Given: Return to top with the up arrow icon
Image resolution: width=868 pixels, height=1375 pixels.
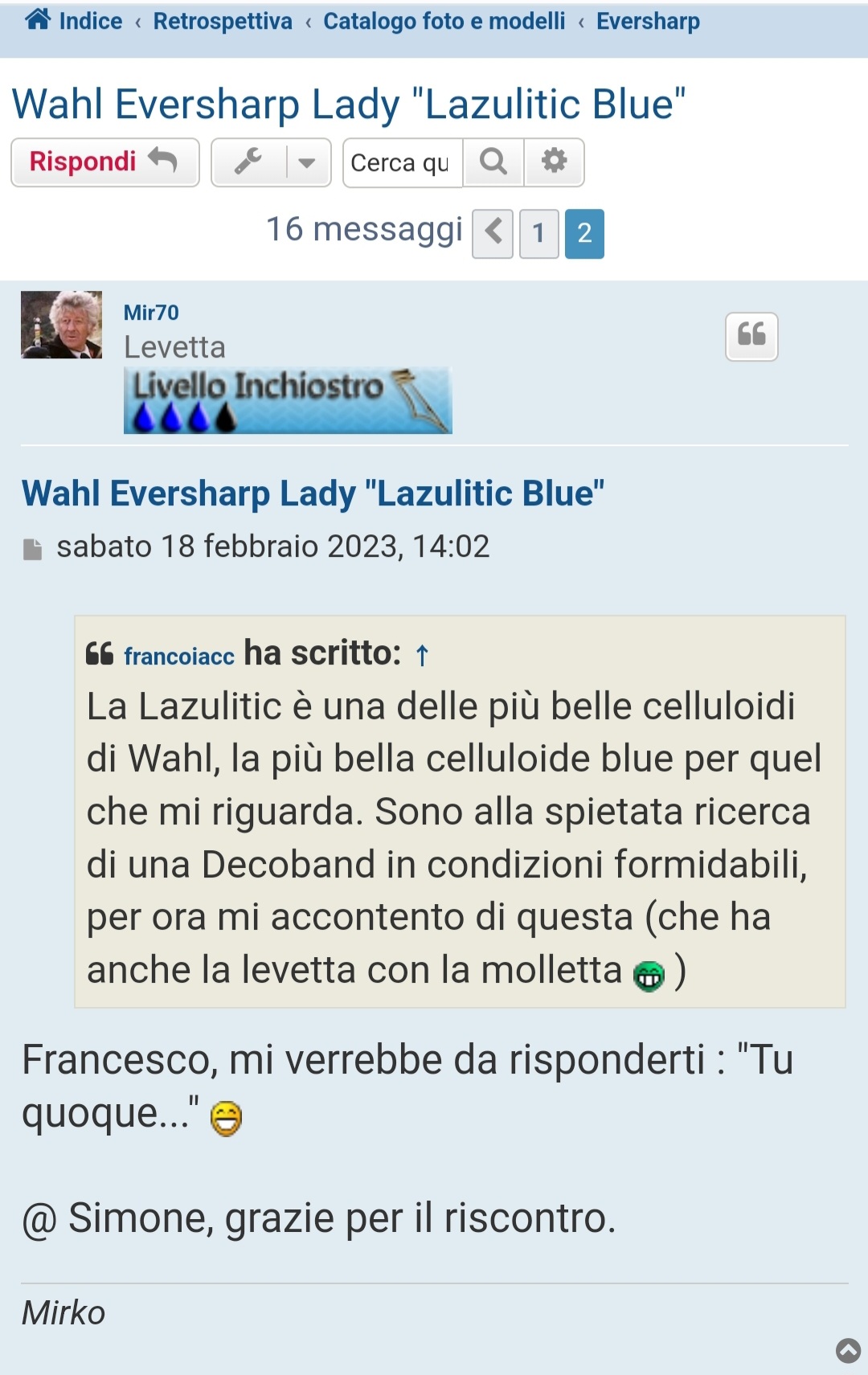Looking at the screenshot, I should 848,1350.
